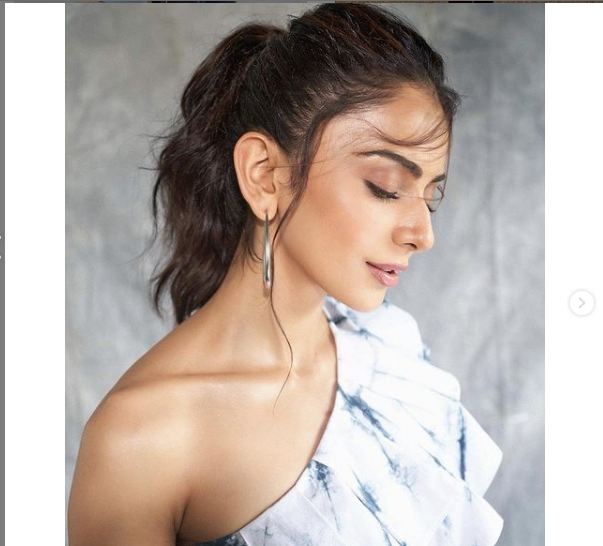The height and width of the screenshot is (546, 603).
Task: Go to the next photo in carousel
Action: click(581, 303)
